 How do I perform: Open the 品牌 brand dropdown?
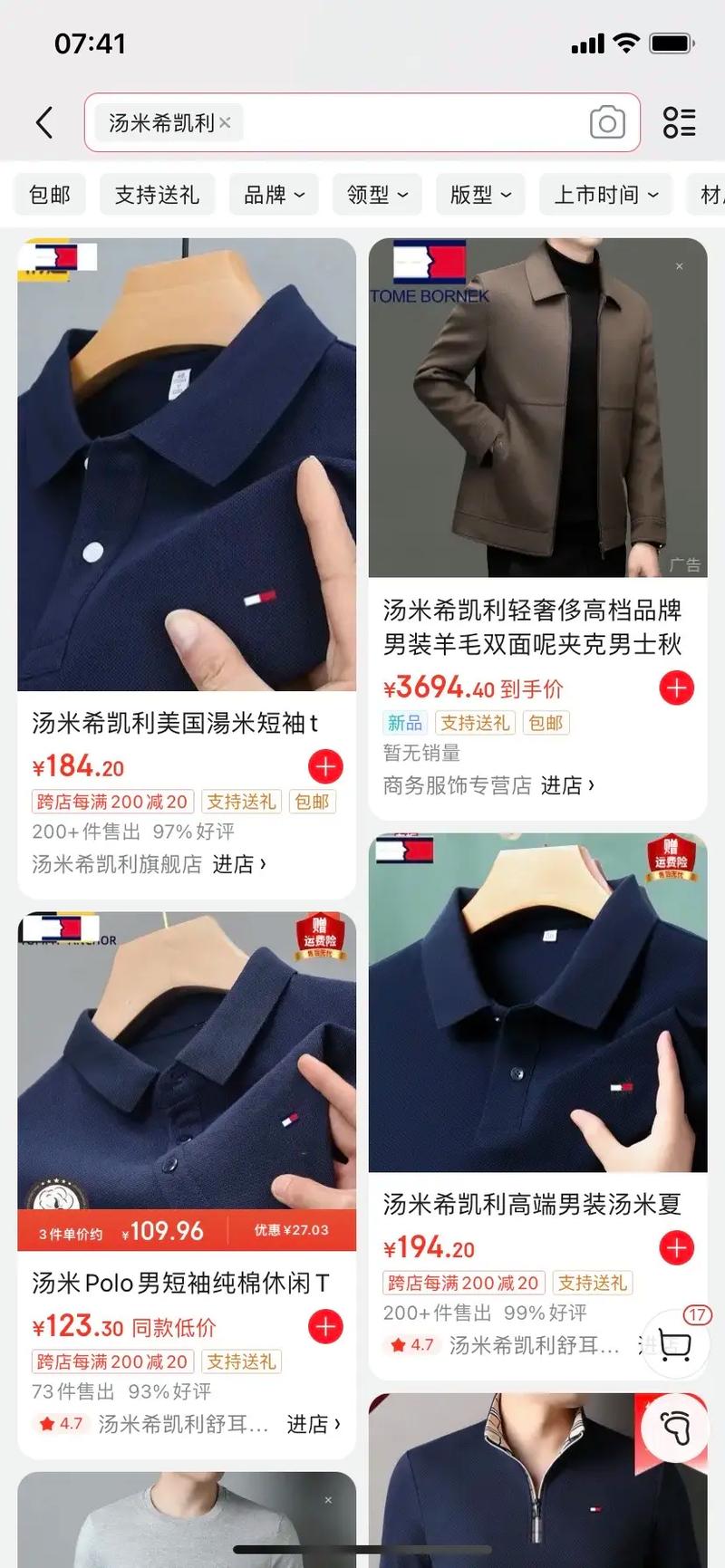(x=274, y=194)
